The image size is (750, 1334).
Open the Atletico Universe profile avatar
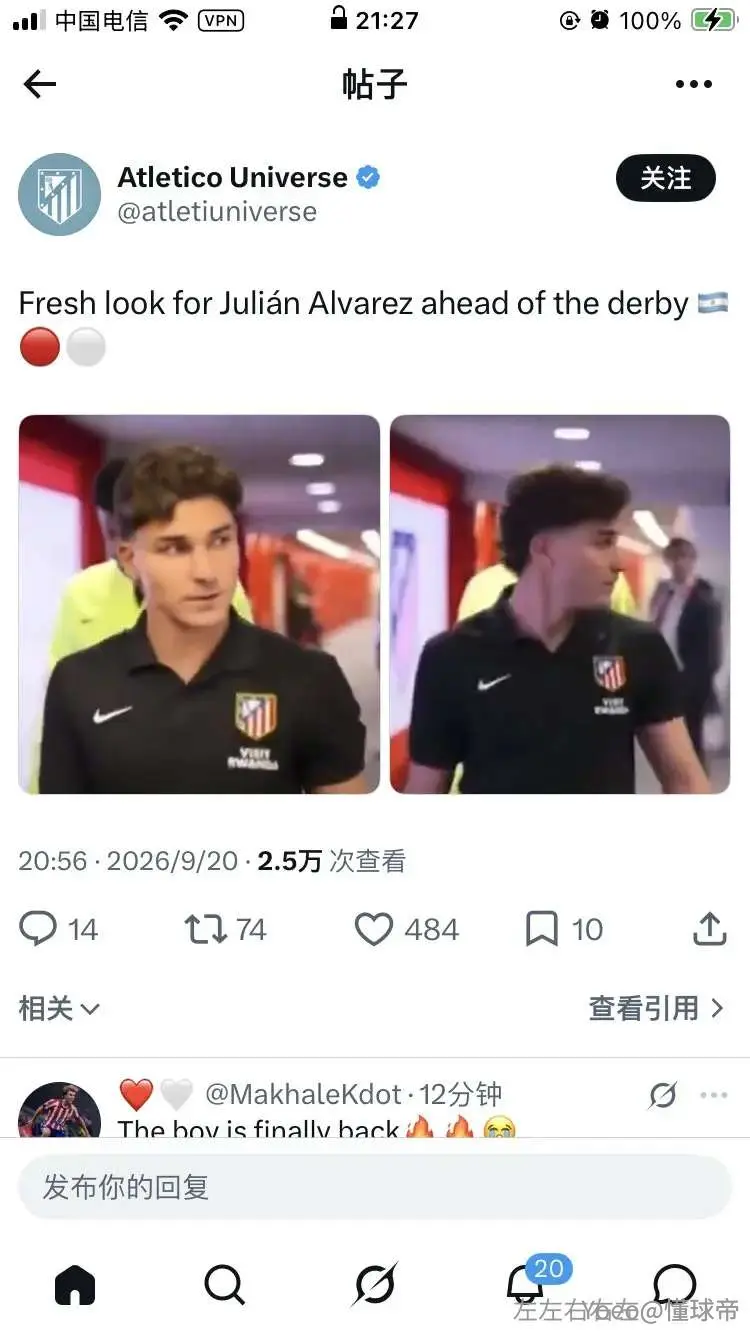(x=60, y=194)
